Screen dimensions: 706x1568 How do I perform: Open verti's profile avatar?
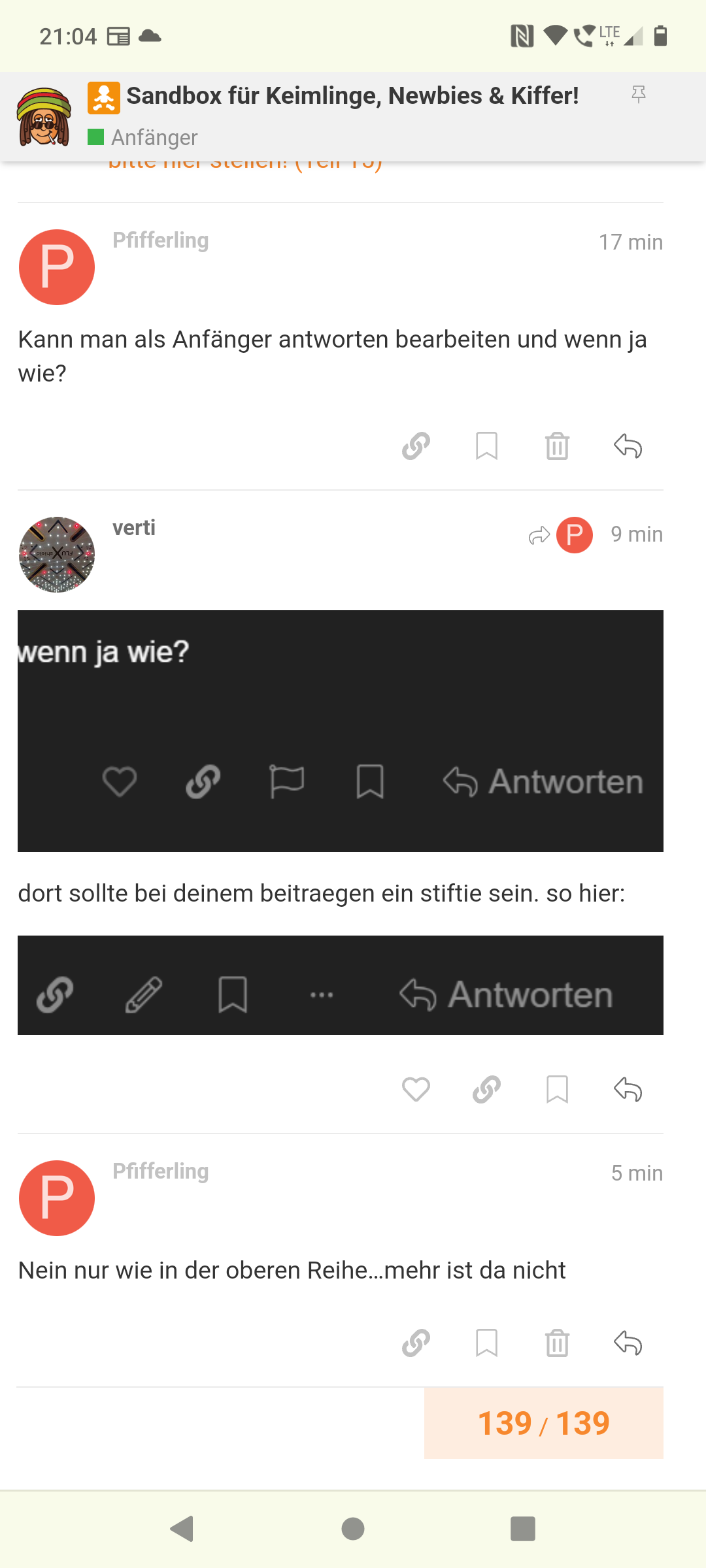click(x=57, y=555)
